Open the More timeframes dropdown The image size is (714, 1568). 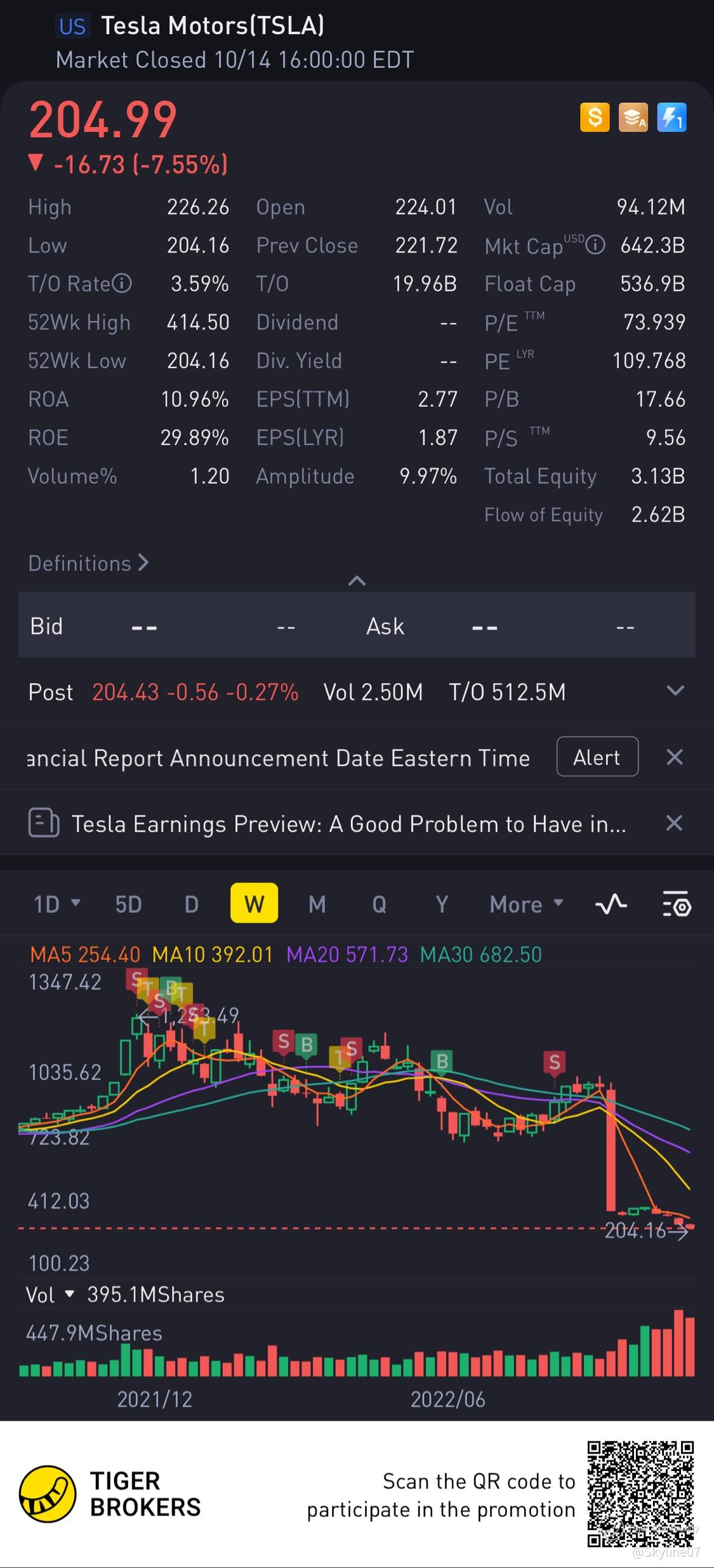pos(526,904)
